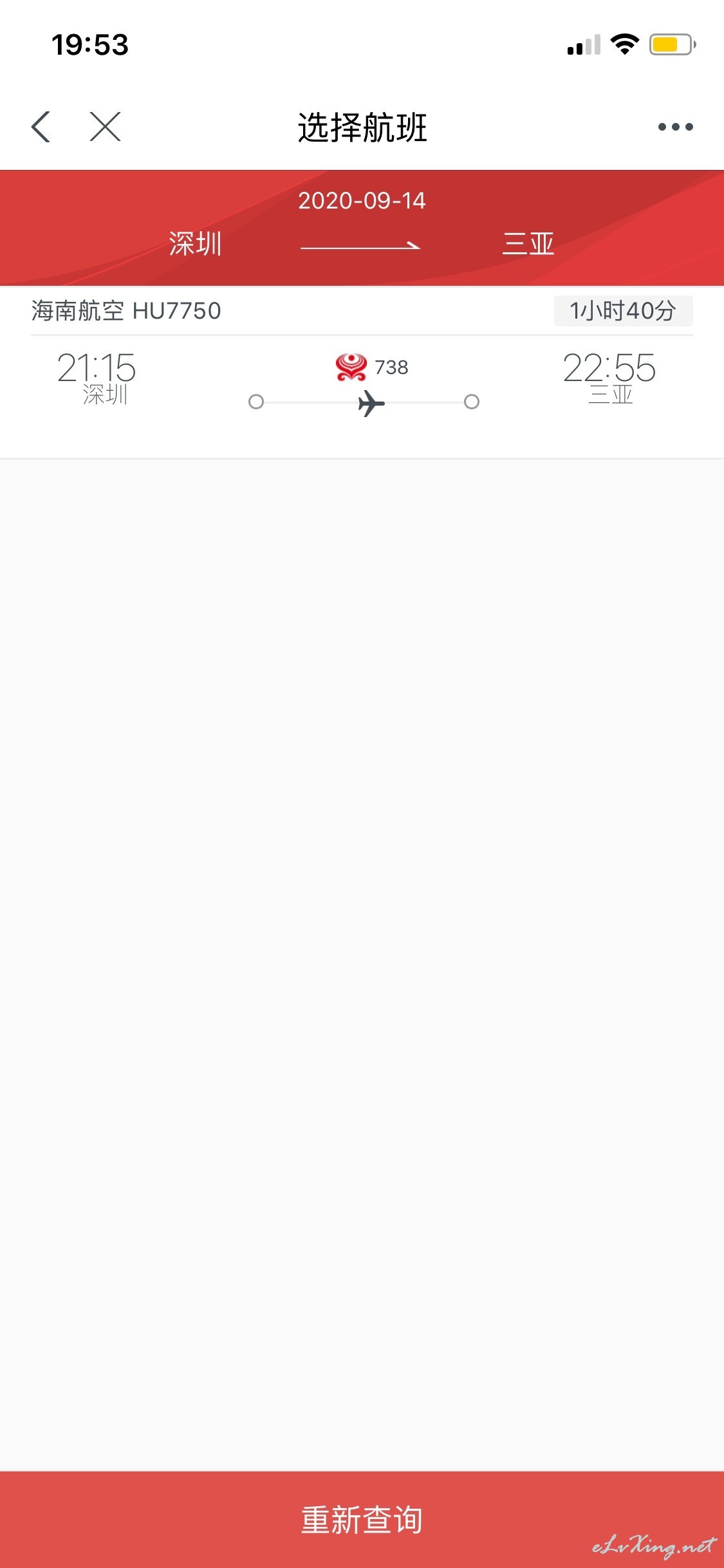Open the three-dot overflow menu
Viewport: 724px width, 1568px height.
click(675, 127)
